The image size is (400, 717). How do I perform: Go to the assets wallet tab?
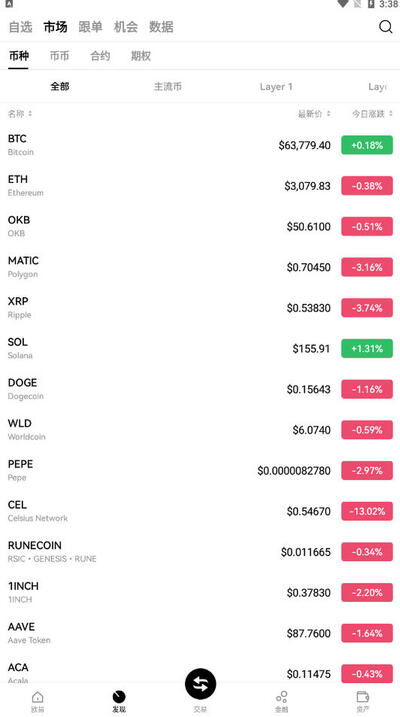pyautogui.click(x=363, y=701)
